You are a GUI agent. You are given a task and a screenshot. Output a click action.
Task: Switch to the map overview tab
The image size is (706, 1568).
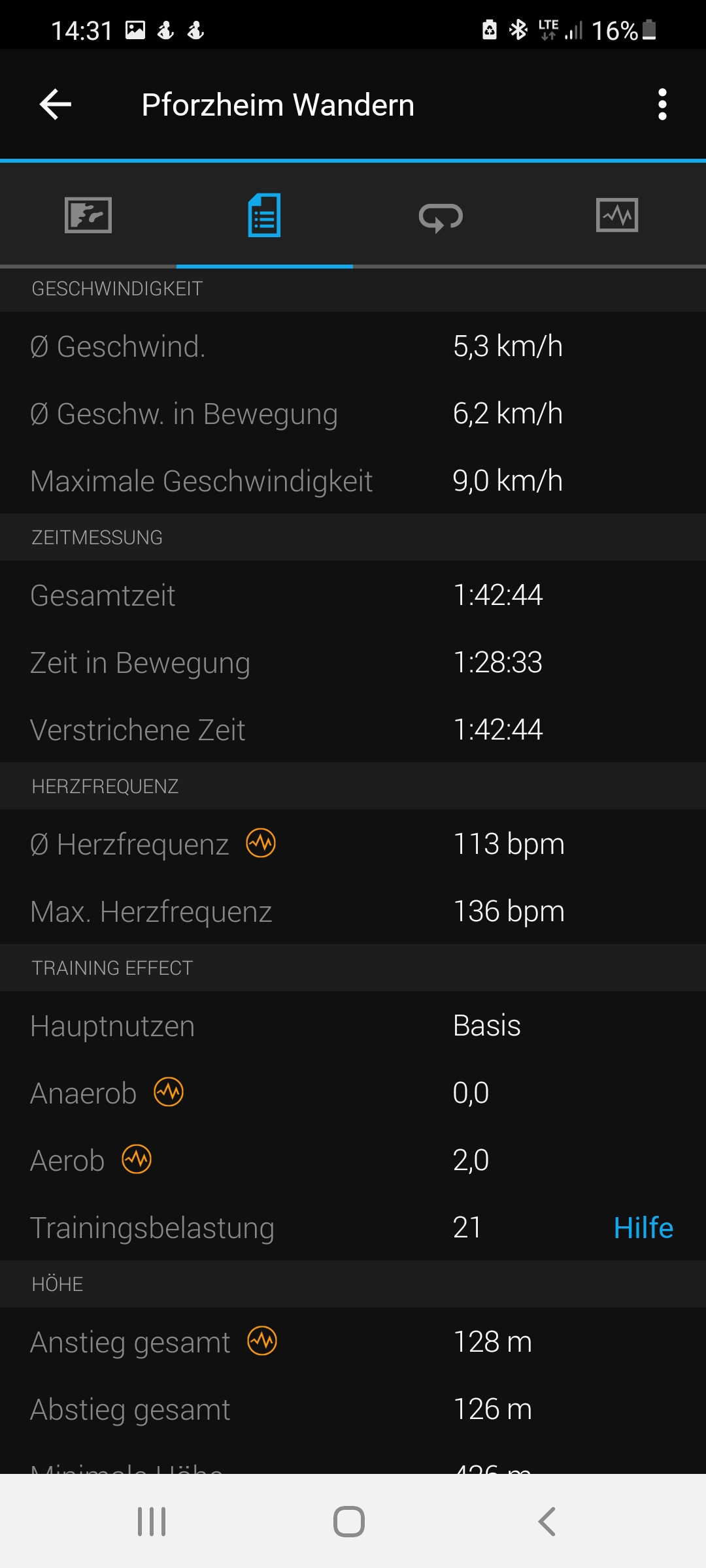coord(88,216)
